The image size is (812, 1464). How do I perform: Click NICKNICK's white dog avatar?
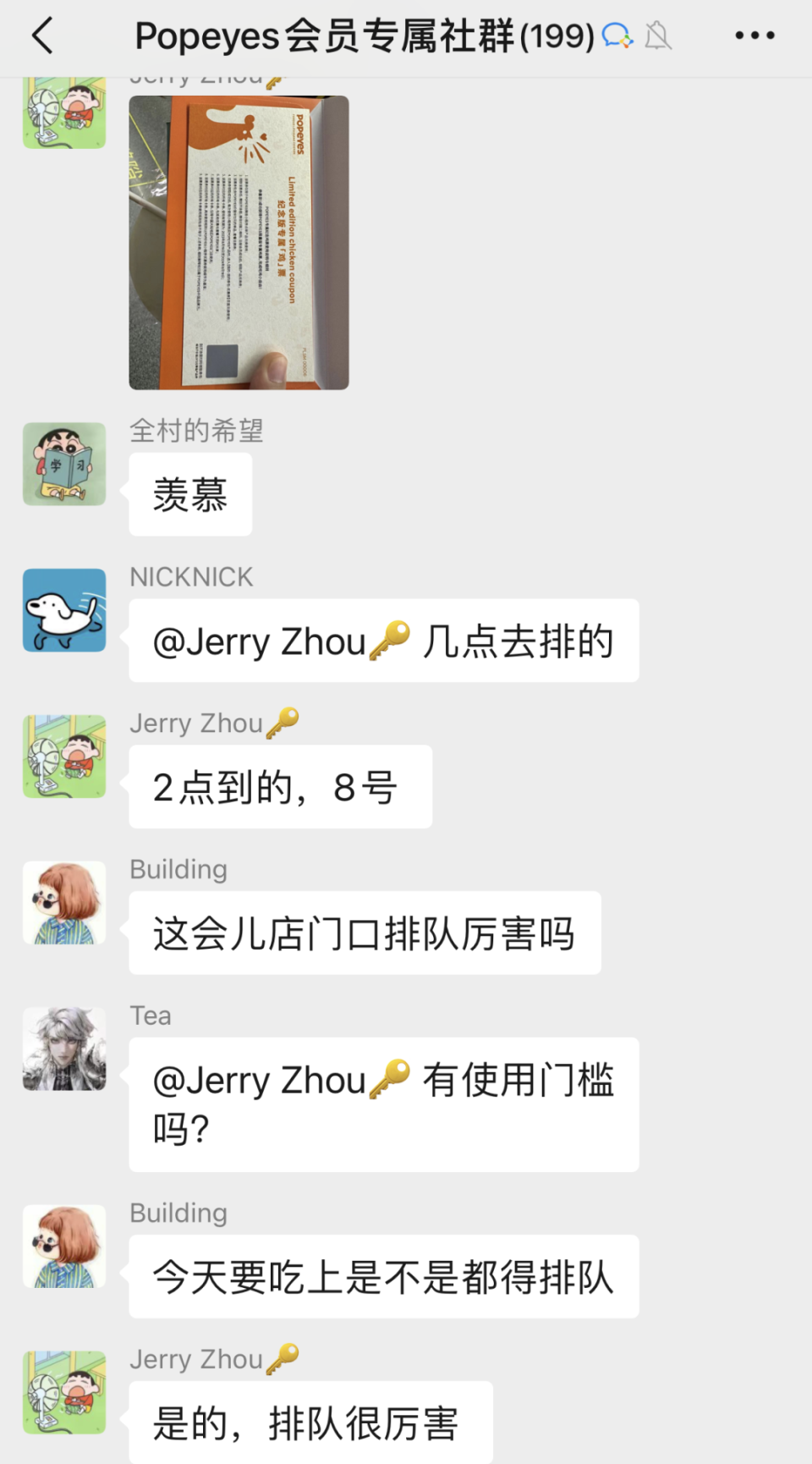[x=64, y=611]
